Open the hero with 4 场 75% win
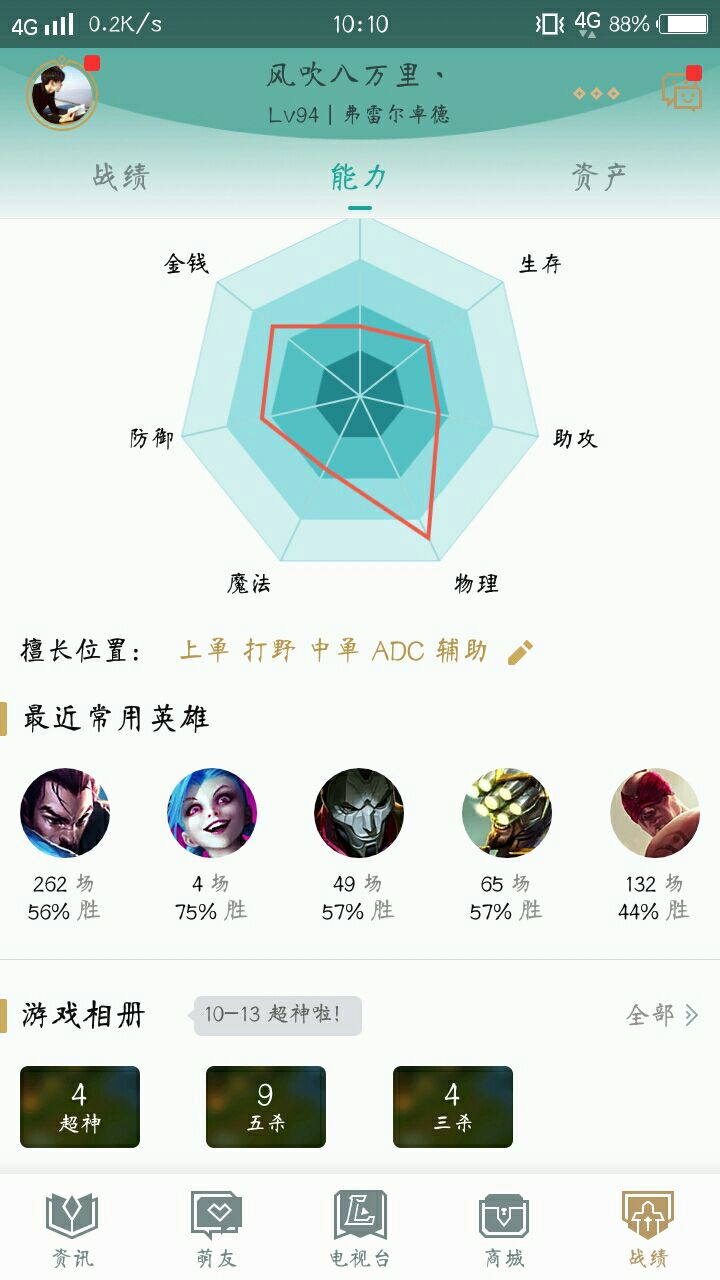Viewport: 720px width, 1280px height. (212, 813)
